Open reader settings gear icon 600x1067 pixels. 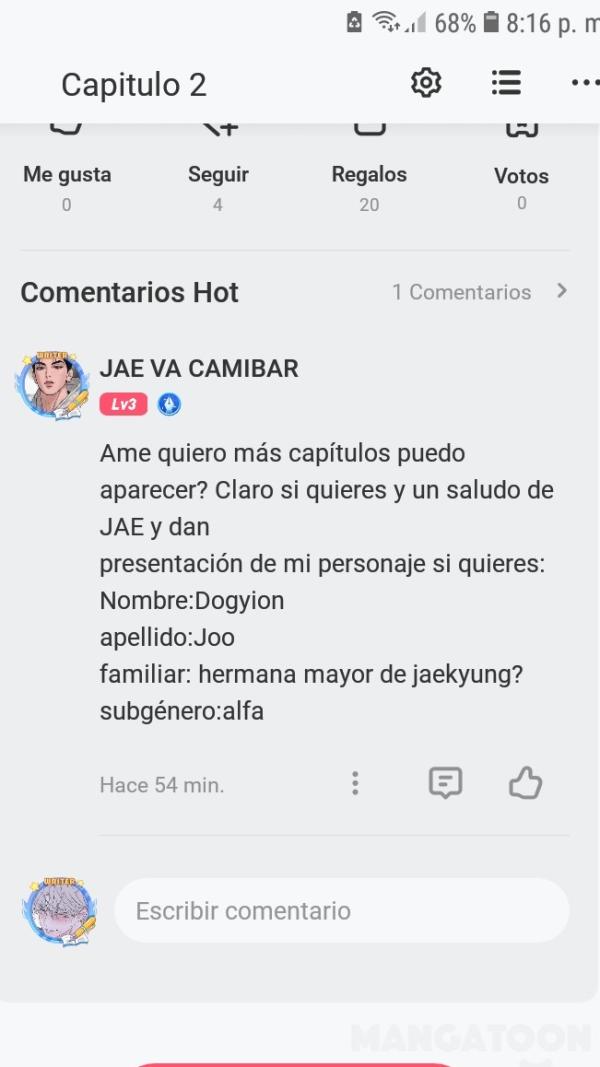[x=426, y=83]
